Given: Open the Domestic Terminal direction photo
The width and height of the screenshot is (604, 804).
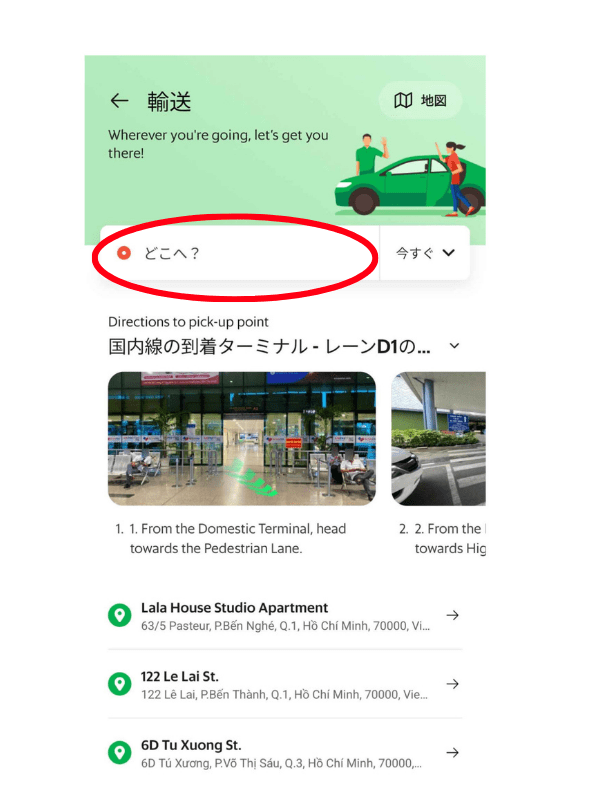Looking at the screenshot, I should coord(242,438).
